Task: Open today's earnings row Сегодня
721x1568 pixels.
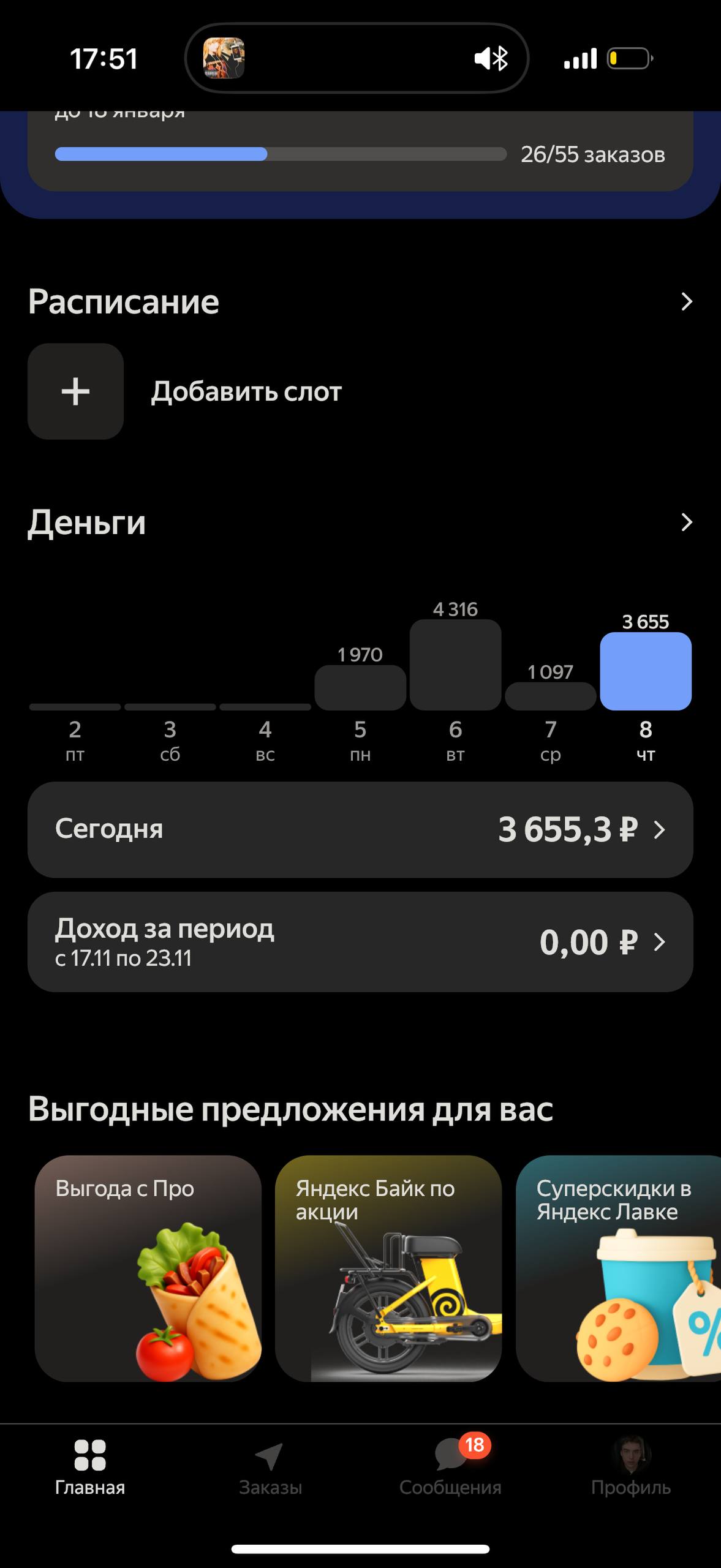Action: 360,829
